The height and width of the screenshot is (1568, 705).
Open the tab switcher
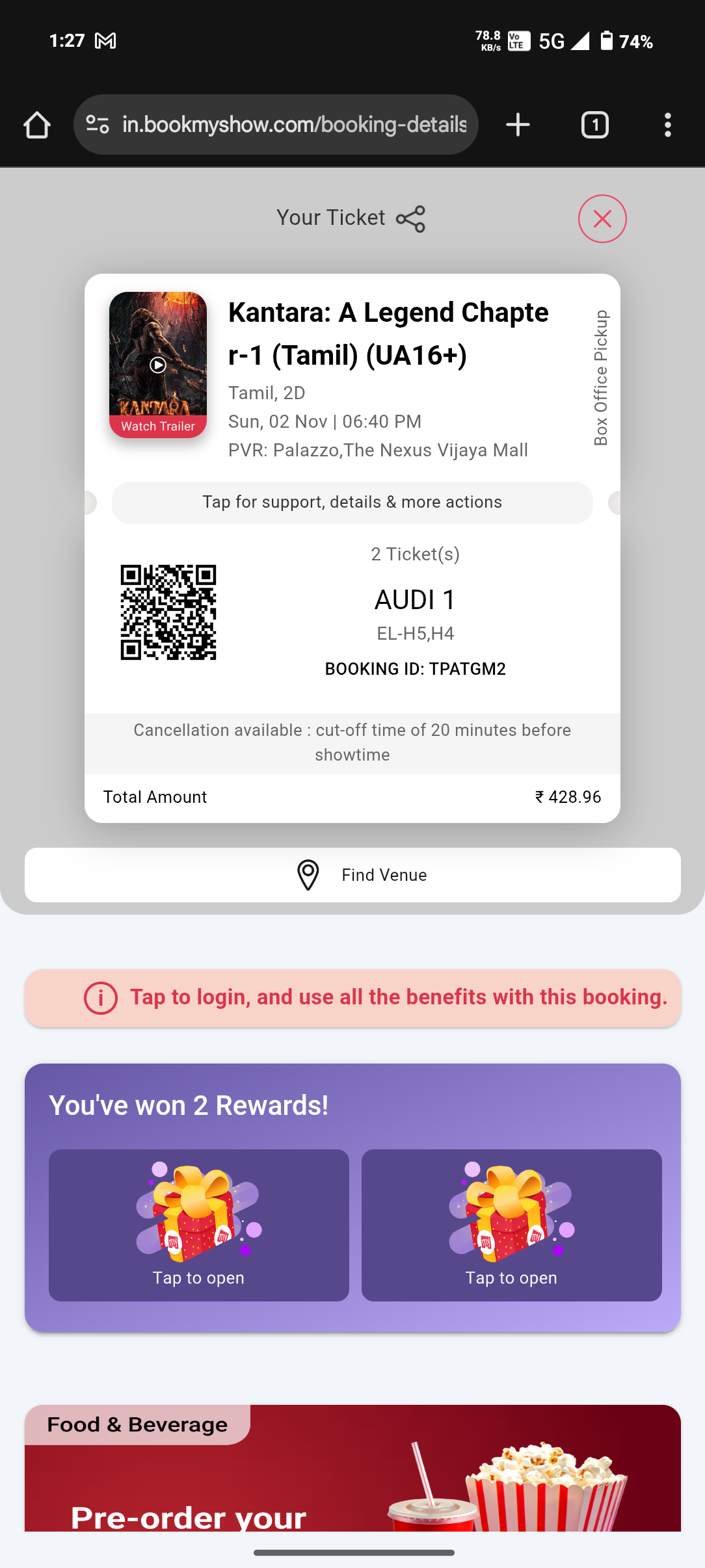pos(594,125)
